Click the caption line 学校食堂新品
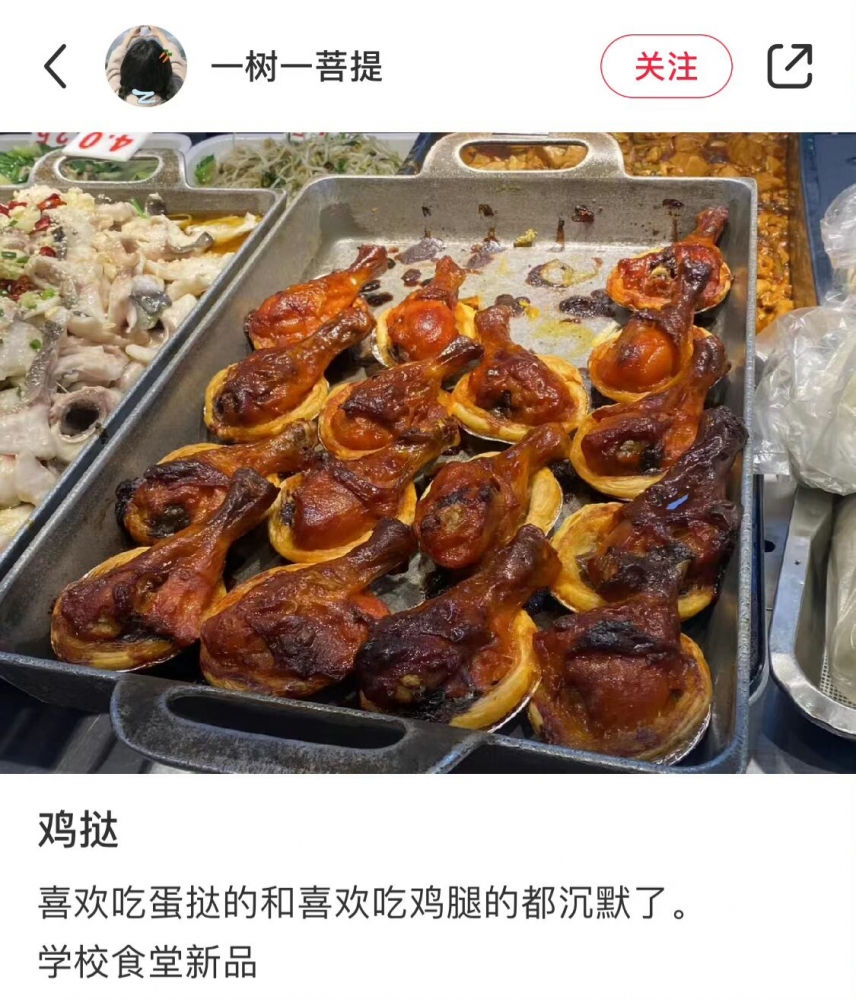 point(147,961)
